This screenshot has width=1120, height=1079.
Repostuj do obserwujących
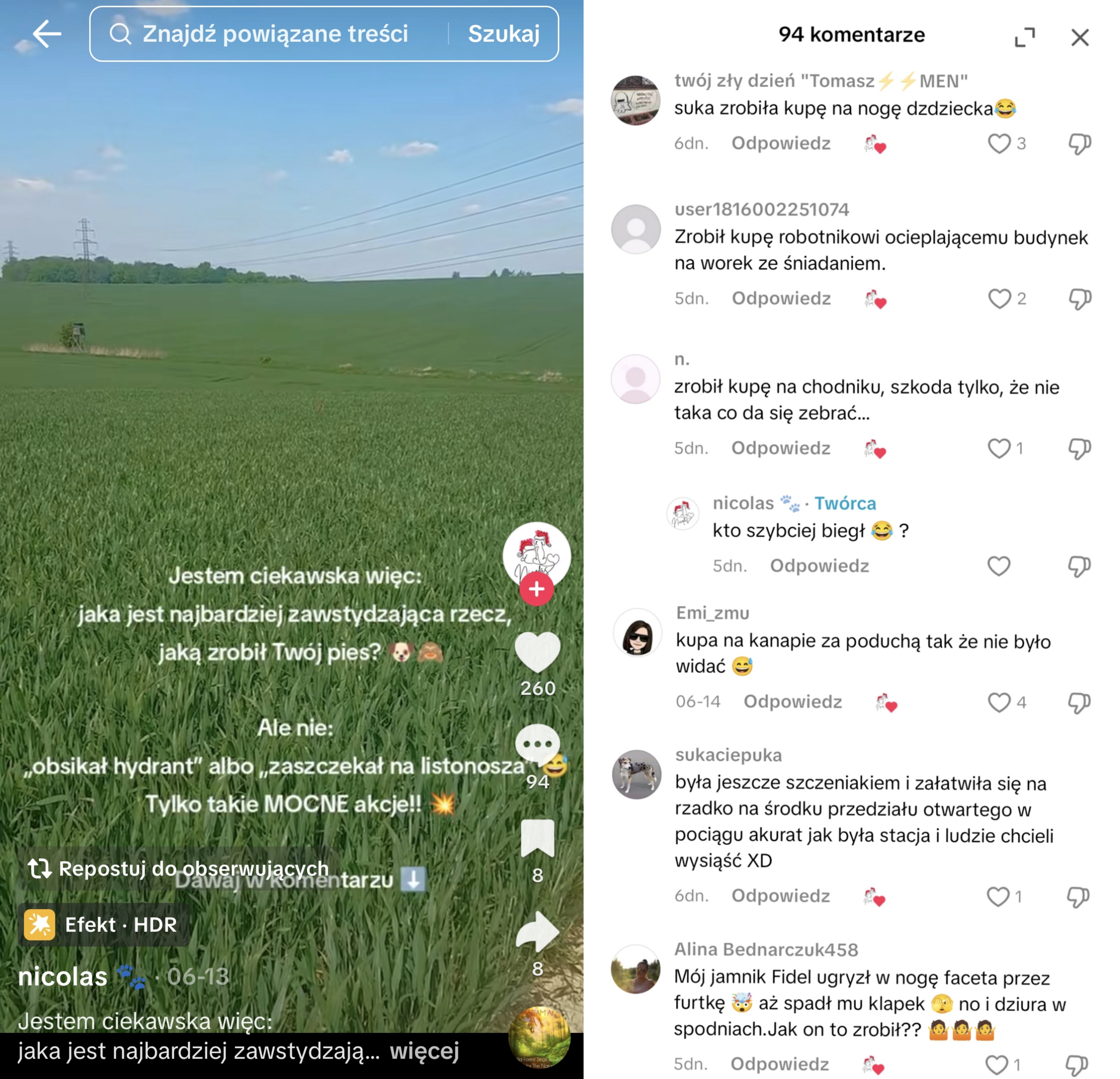[x=179, y=868]
